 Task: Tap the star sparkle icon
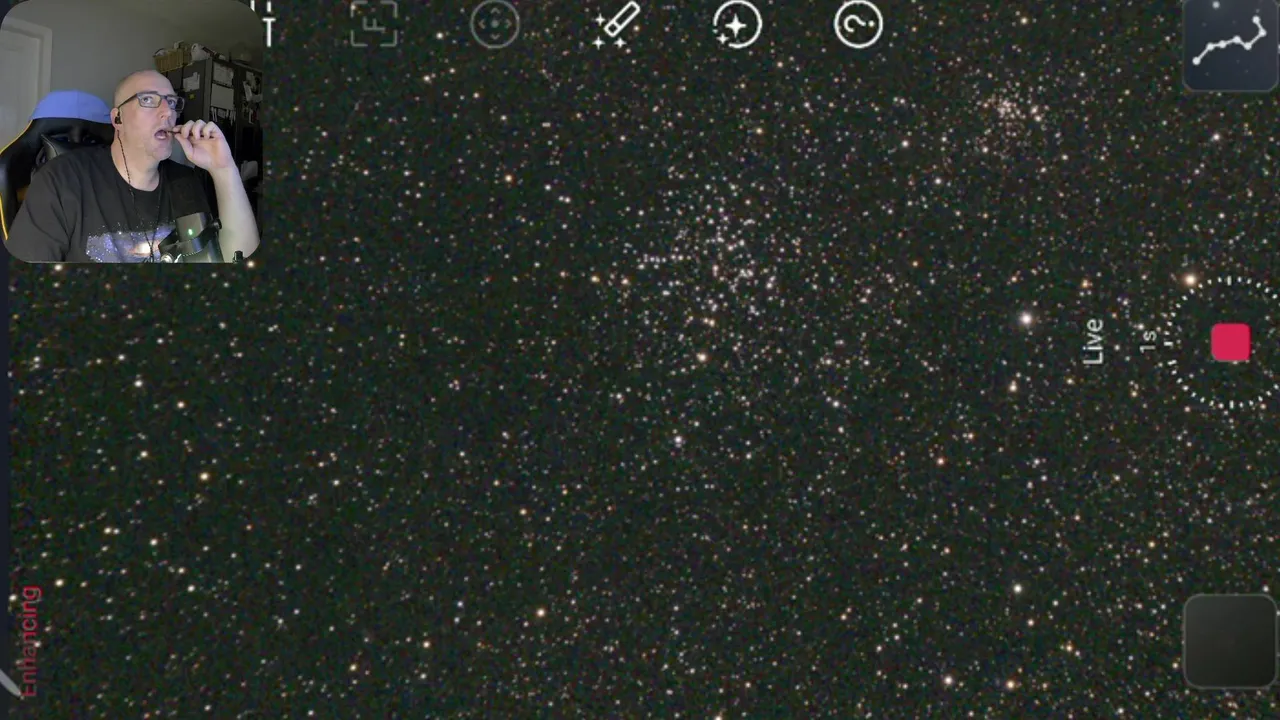[x=737, y=25]
